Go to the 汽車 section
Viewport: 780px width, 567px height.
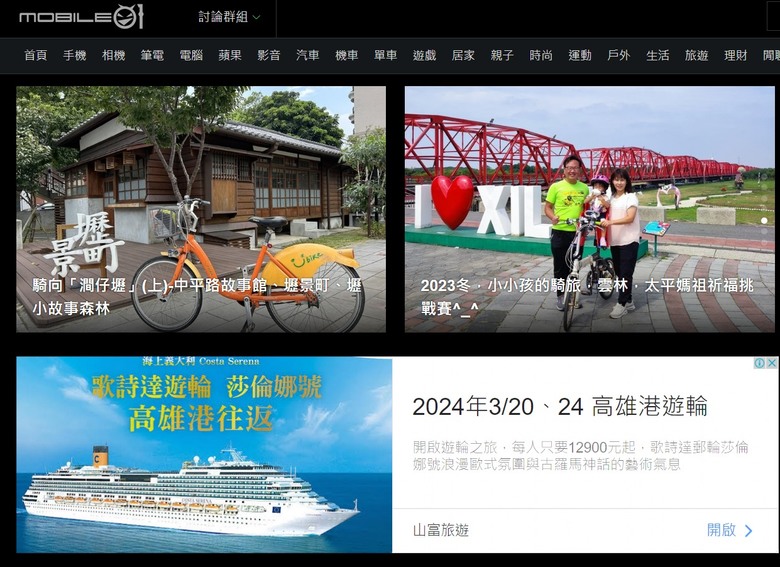[x=308, y=56]
